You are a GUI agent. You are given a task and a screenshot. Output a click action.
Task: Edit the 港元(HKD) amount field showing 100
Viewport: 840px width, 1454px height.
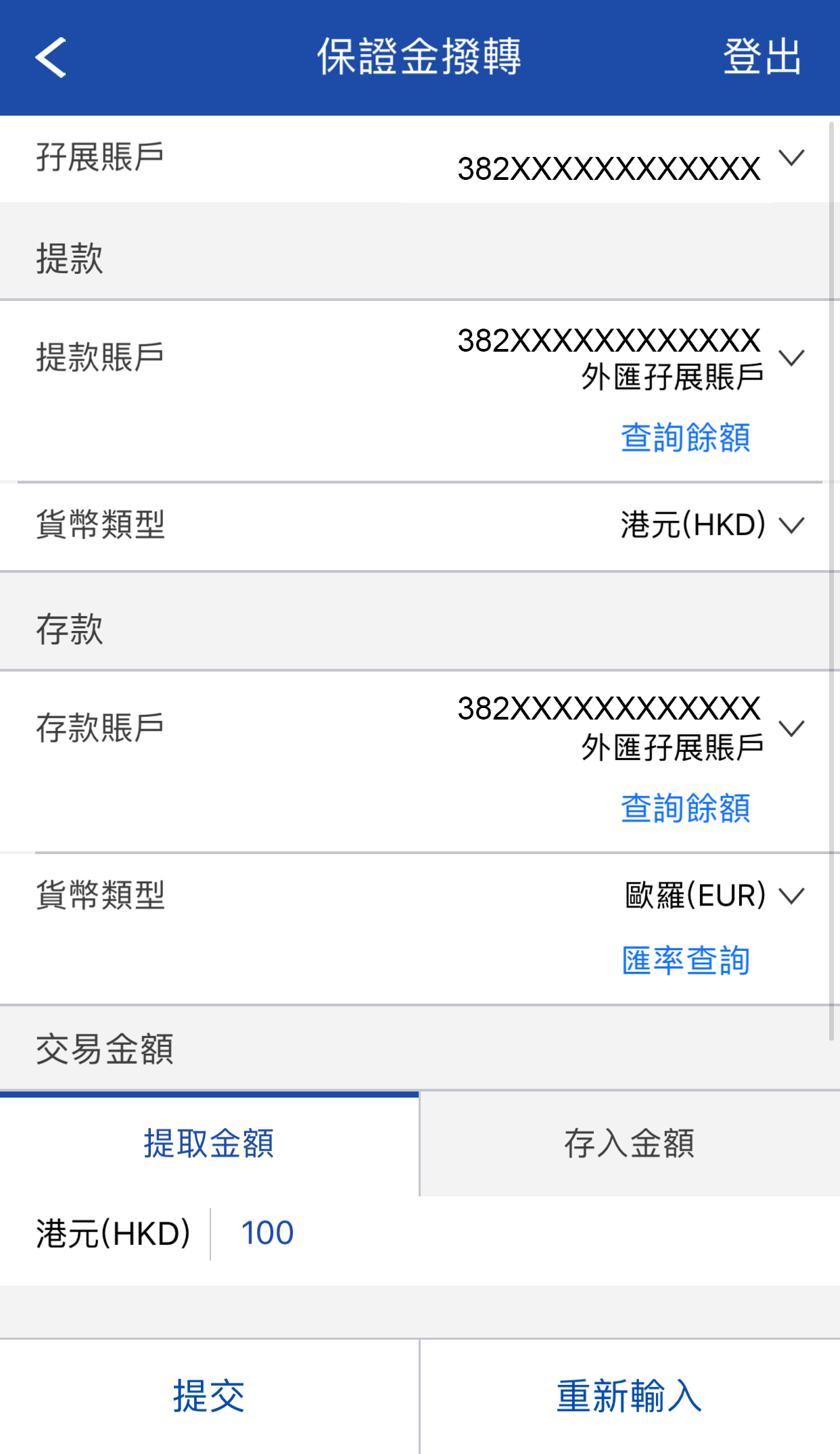pos(473,1234)
